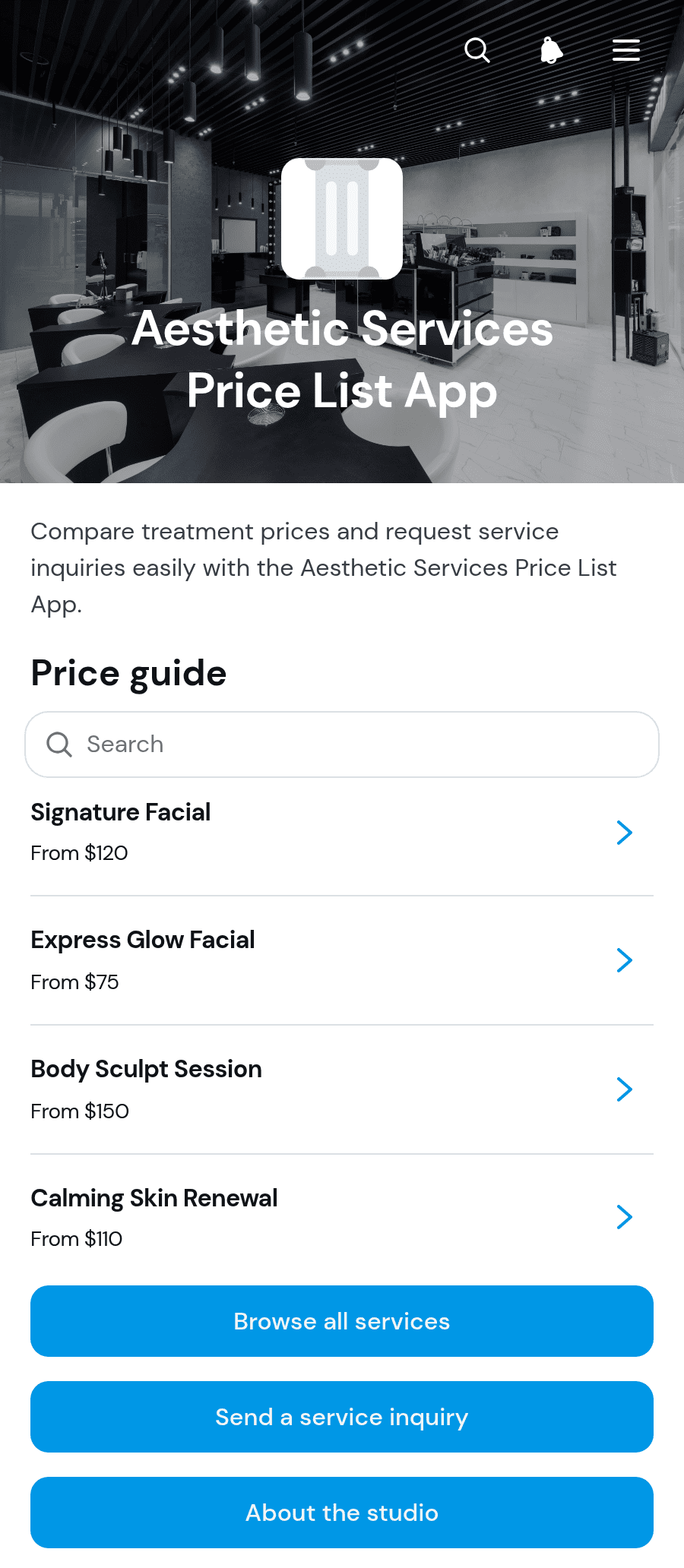Image resolution: width=684 pixels, height=1568 pixels.
Task: Open the hamburger menu
Action: (x=626, y=50)
